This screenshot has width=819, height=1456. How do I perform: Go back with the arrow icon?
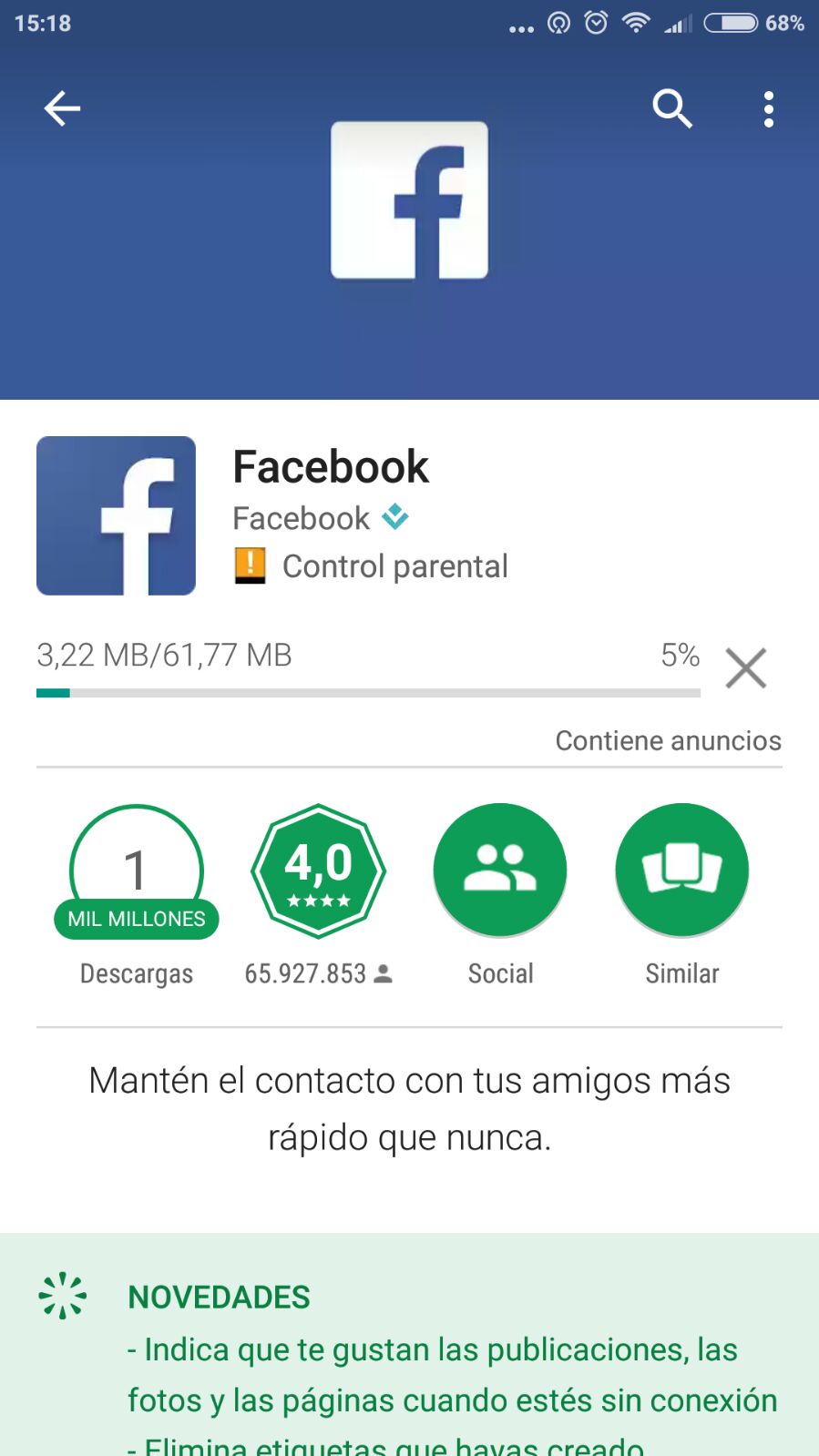[x=62, y=109]
